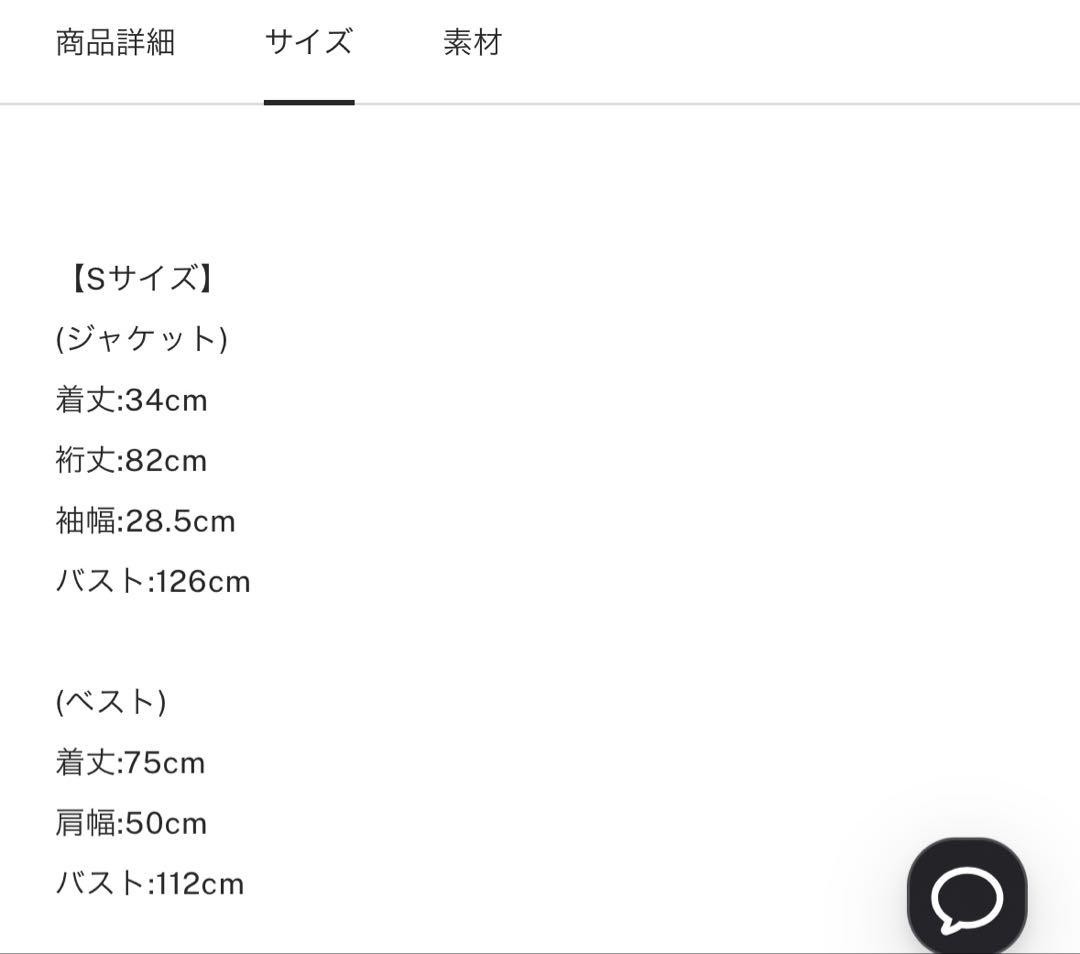Switch to the 商品詳細 tab

pyautogui.click(x=115, y=43)
